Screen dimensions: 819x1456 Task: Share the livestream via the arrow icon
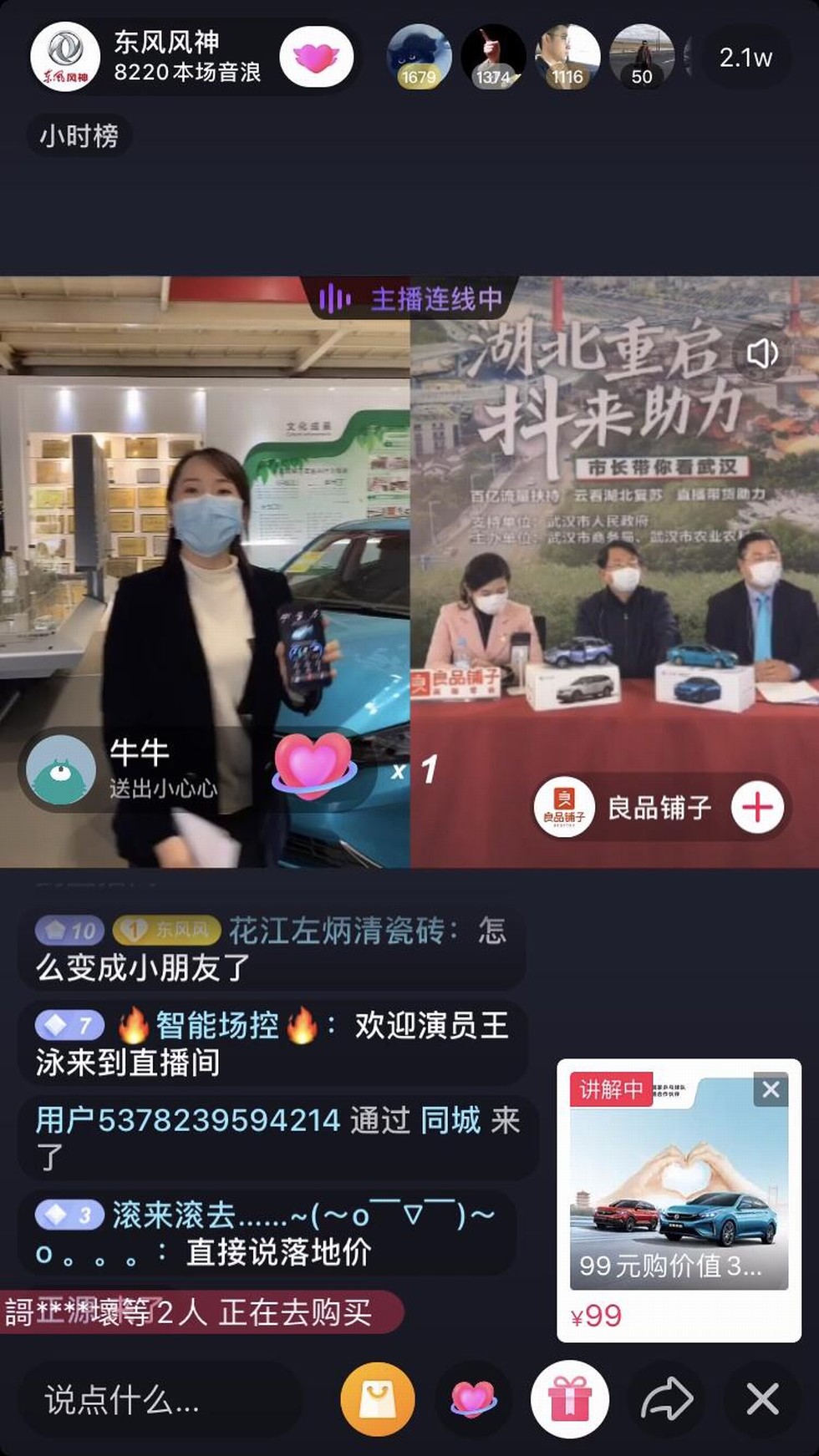click(x=666, y=1400)
